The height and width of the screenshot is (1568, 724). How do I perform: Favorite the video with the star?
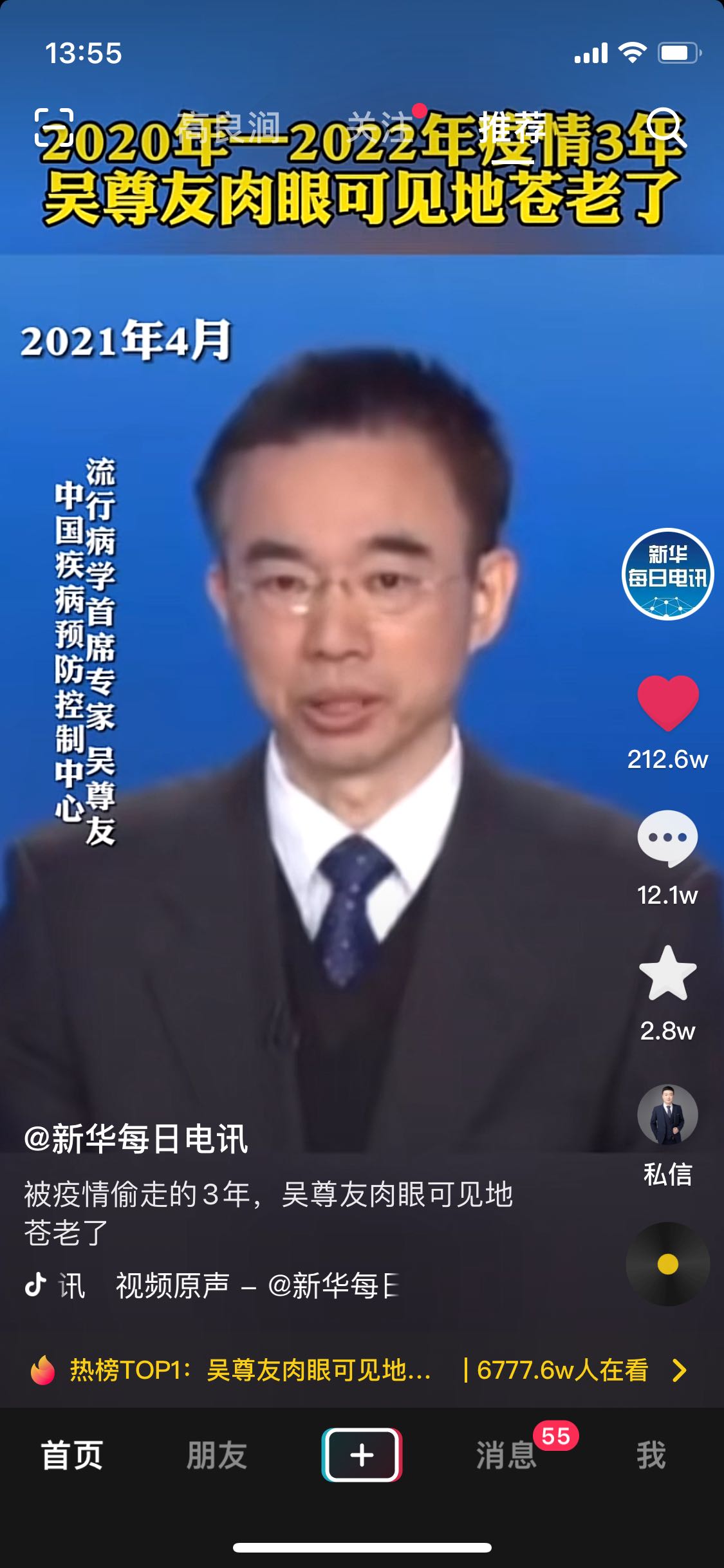668,973
